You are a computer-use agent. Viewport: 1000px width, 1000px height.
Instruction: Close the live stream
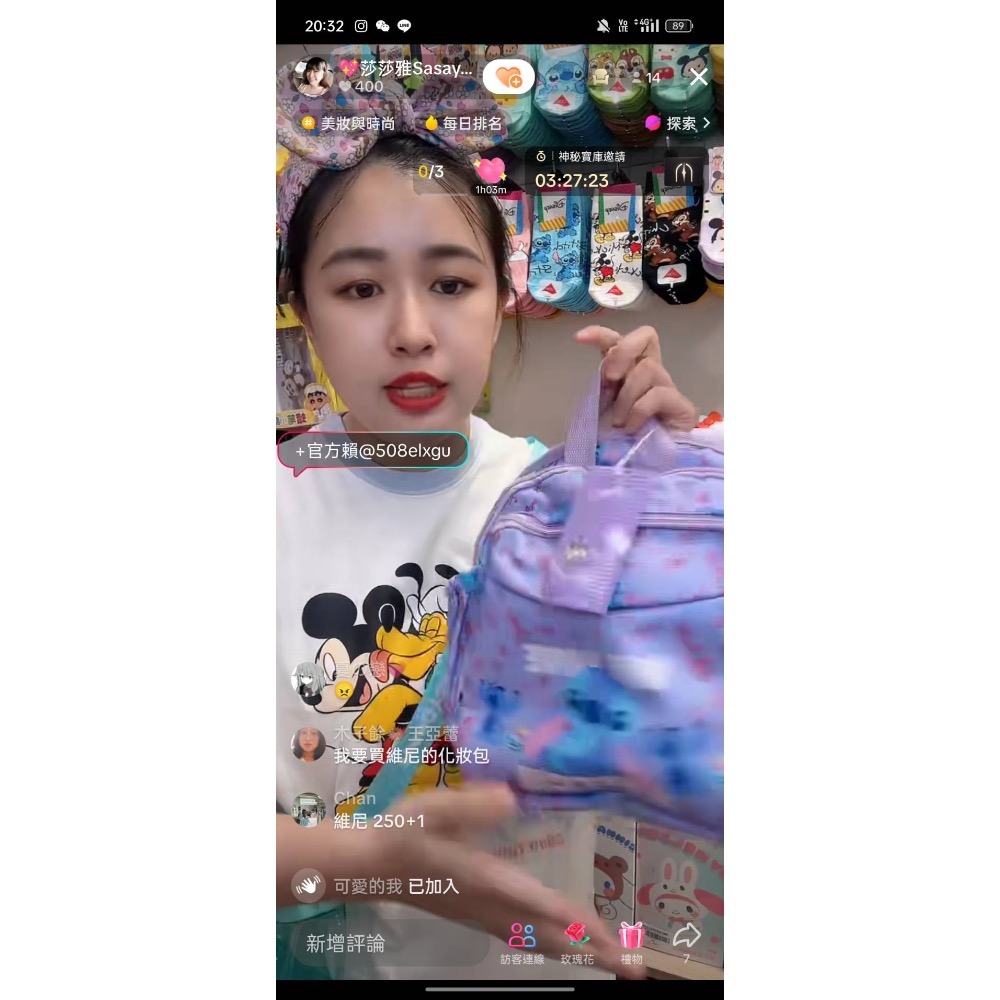(698, 77)
